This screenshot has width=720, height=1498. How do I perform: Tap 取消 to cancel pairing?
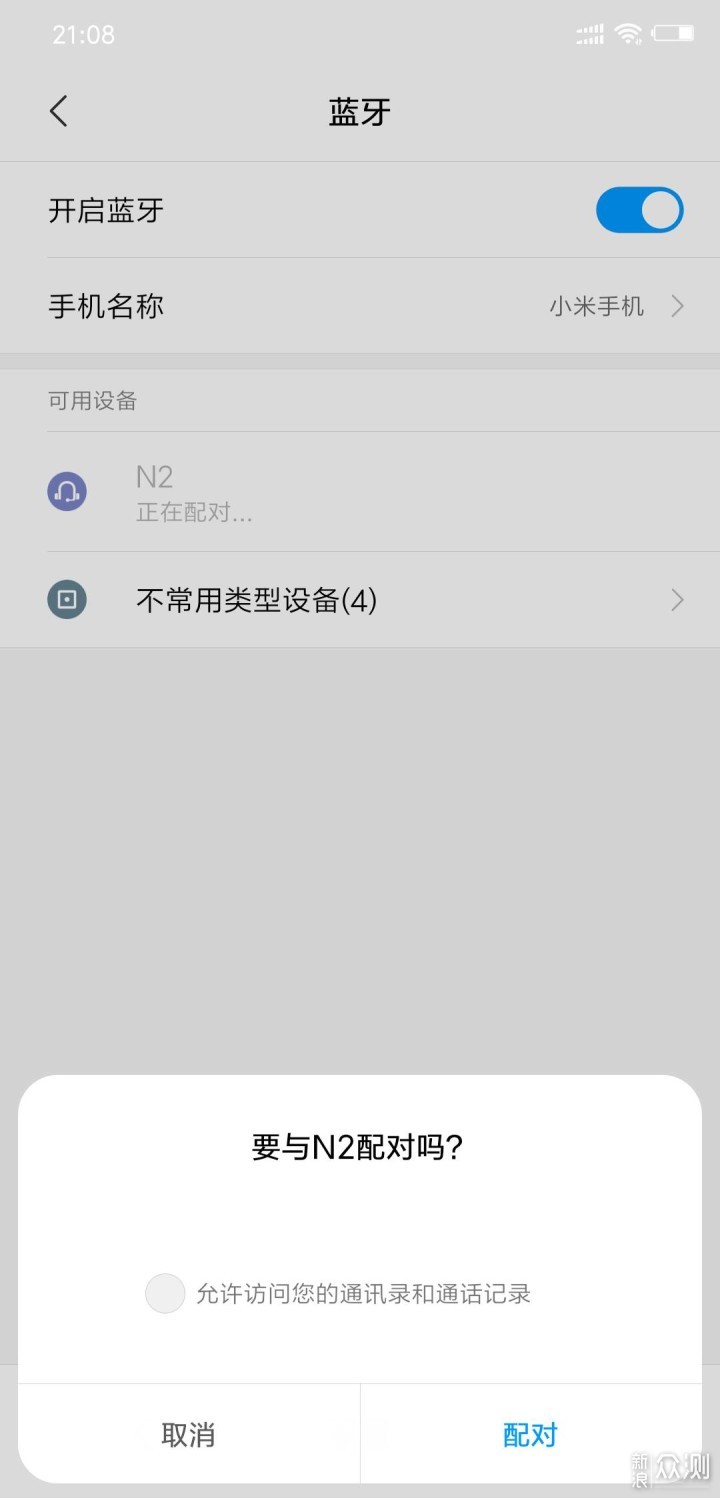(188, 1435)
